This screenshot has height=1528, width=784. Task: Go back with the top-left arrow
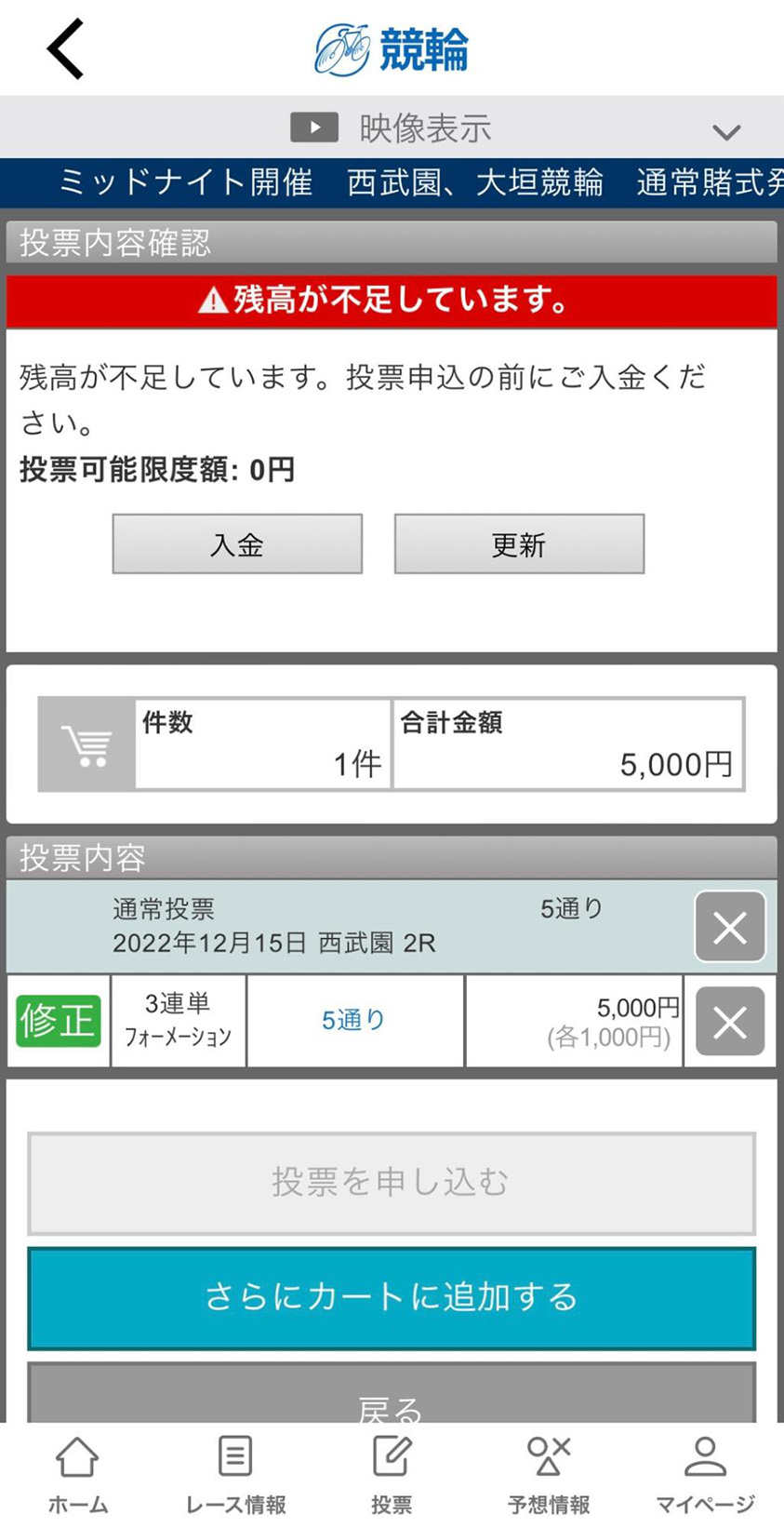tap(65, 48)
